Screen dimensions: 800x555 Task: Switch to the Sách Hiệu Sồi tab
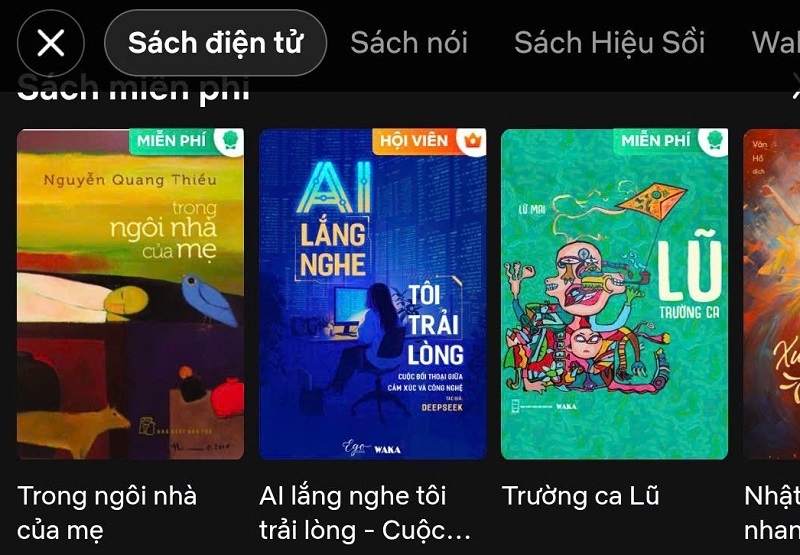point(609,43)
